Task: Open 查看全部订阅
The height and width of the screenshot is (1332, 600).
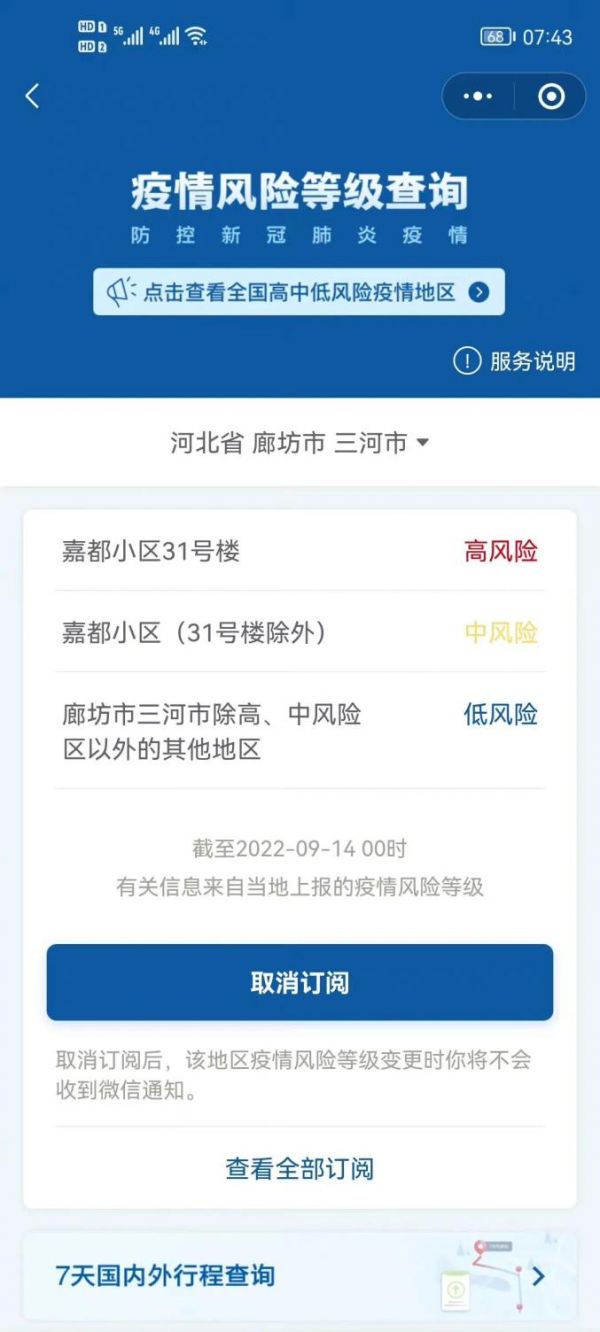Action: click(x=299, y=1168)
